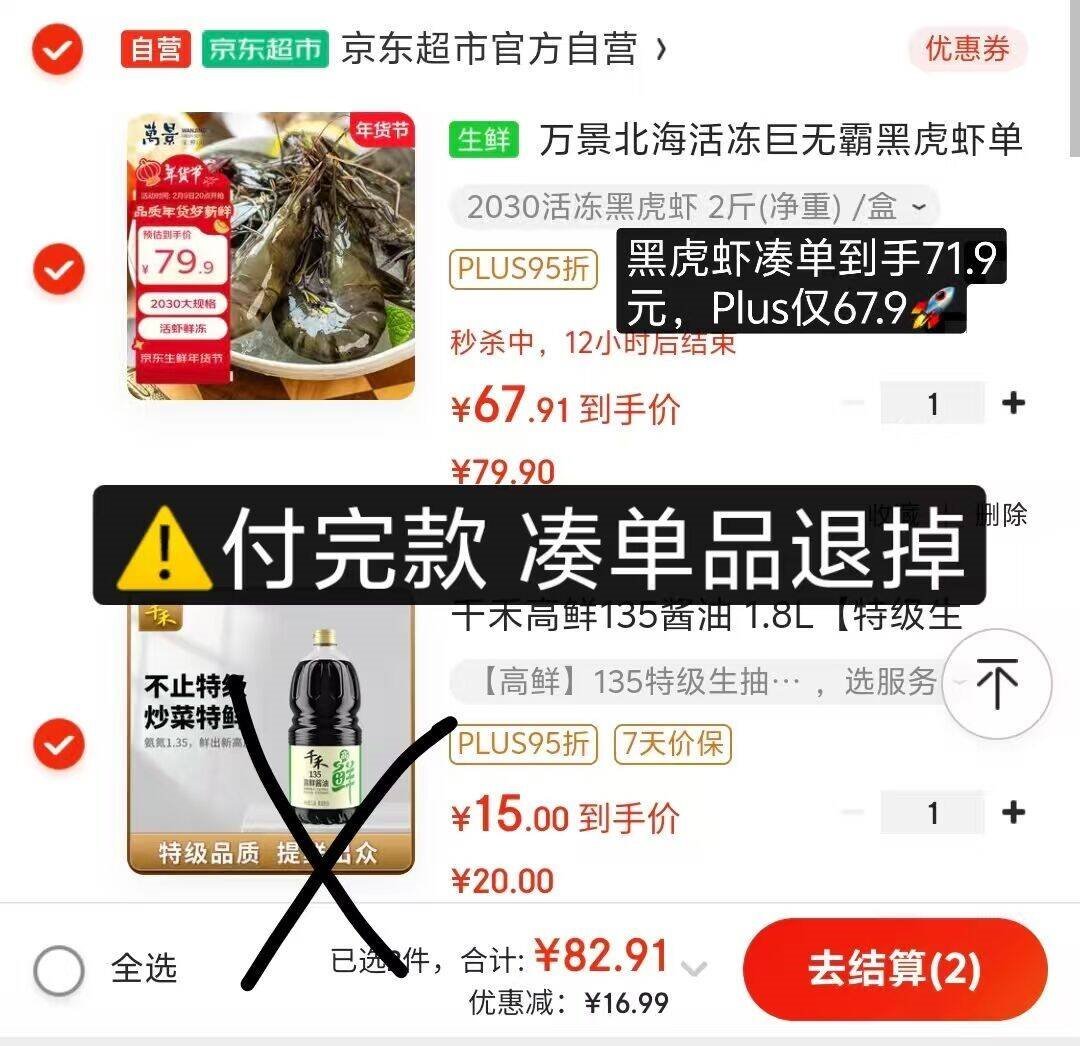Tap the back-to-top arrow button

pos(996,684)
